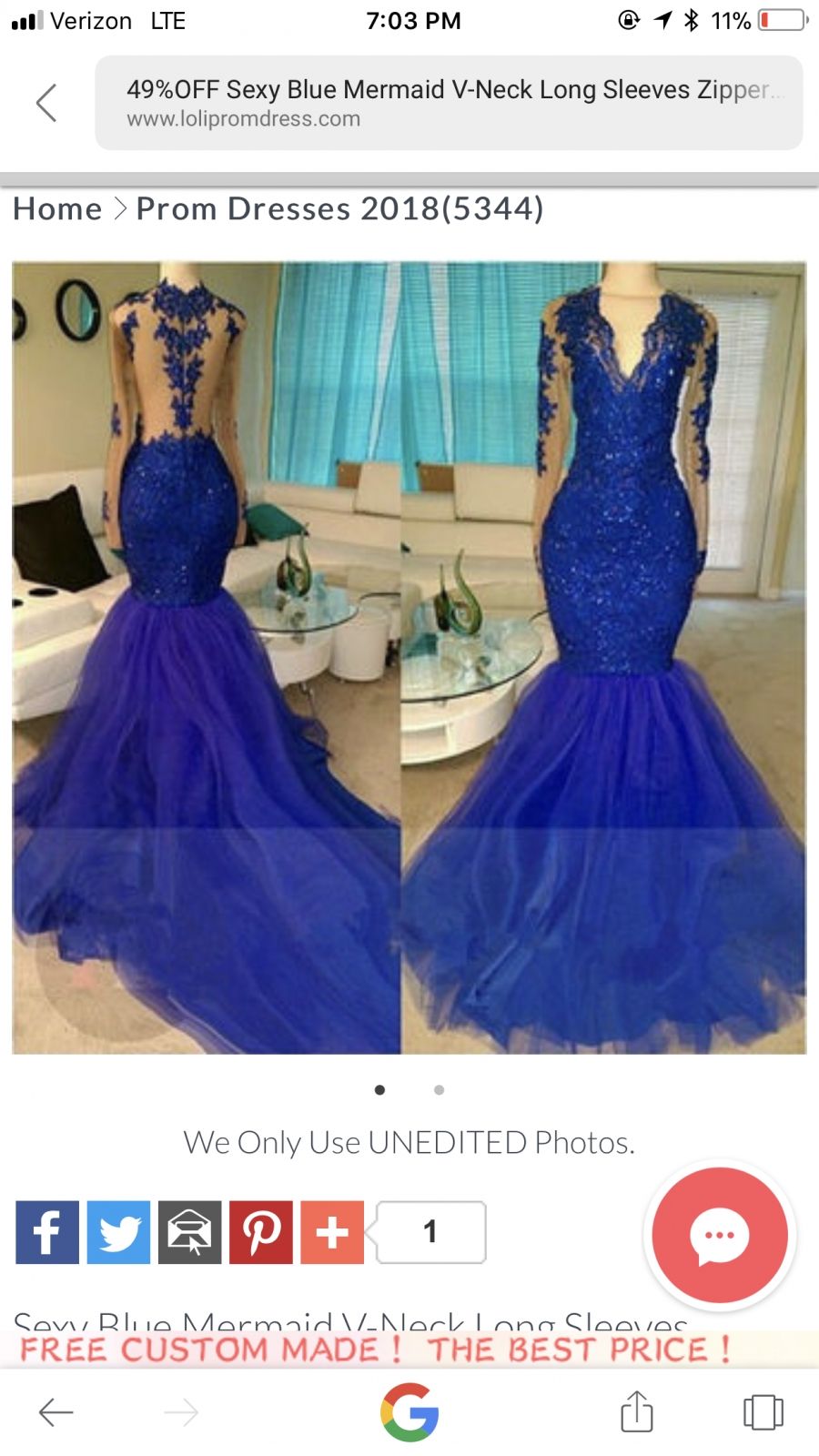This screenshot has height=1456, width=819.
Task: Show open tabs in the toolbar
Action: tap(763, 1412)
